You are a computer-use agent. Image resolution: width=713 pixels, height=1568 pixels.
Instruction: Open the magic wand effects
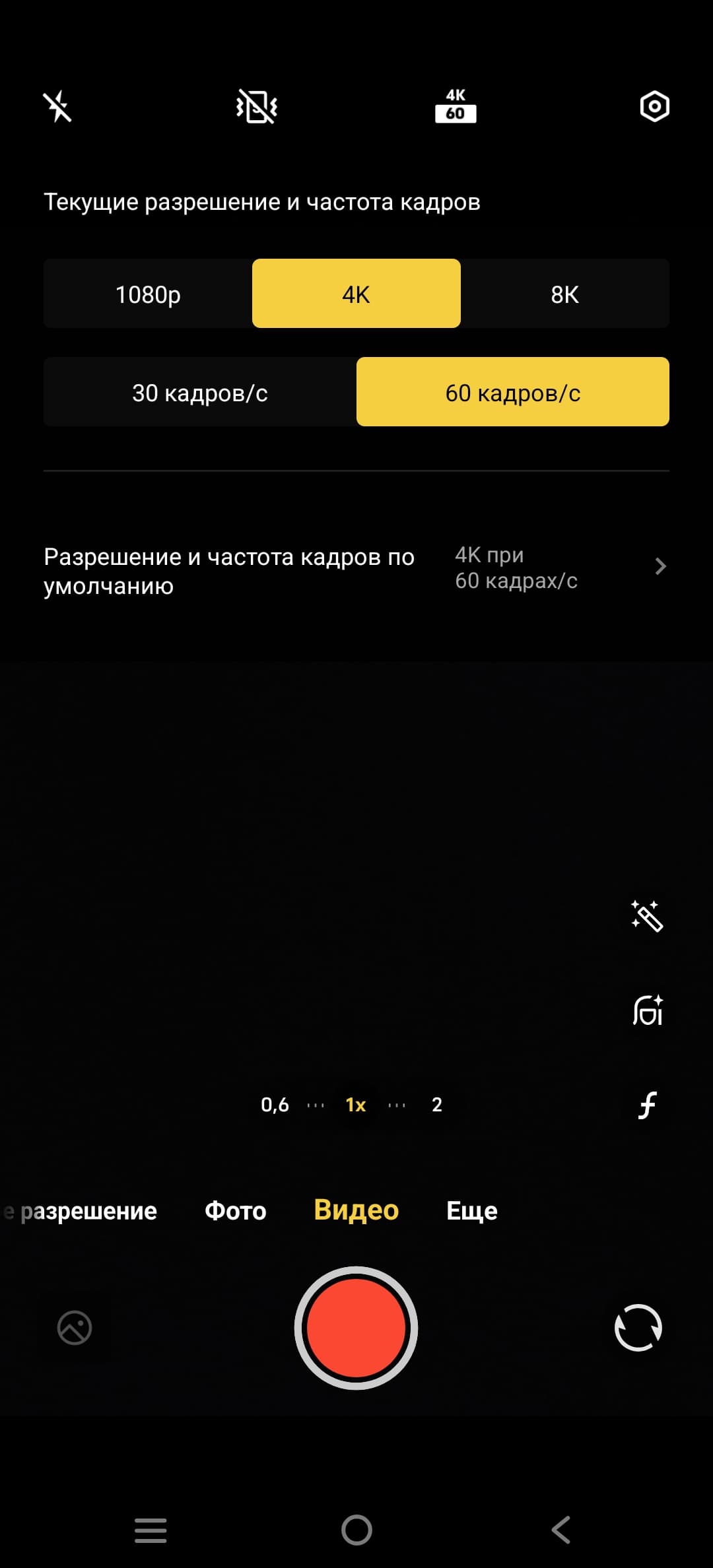pos(647,916)
